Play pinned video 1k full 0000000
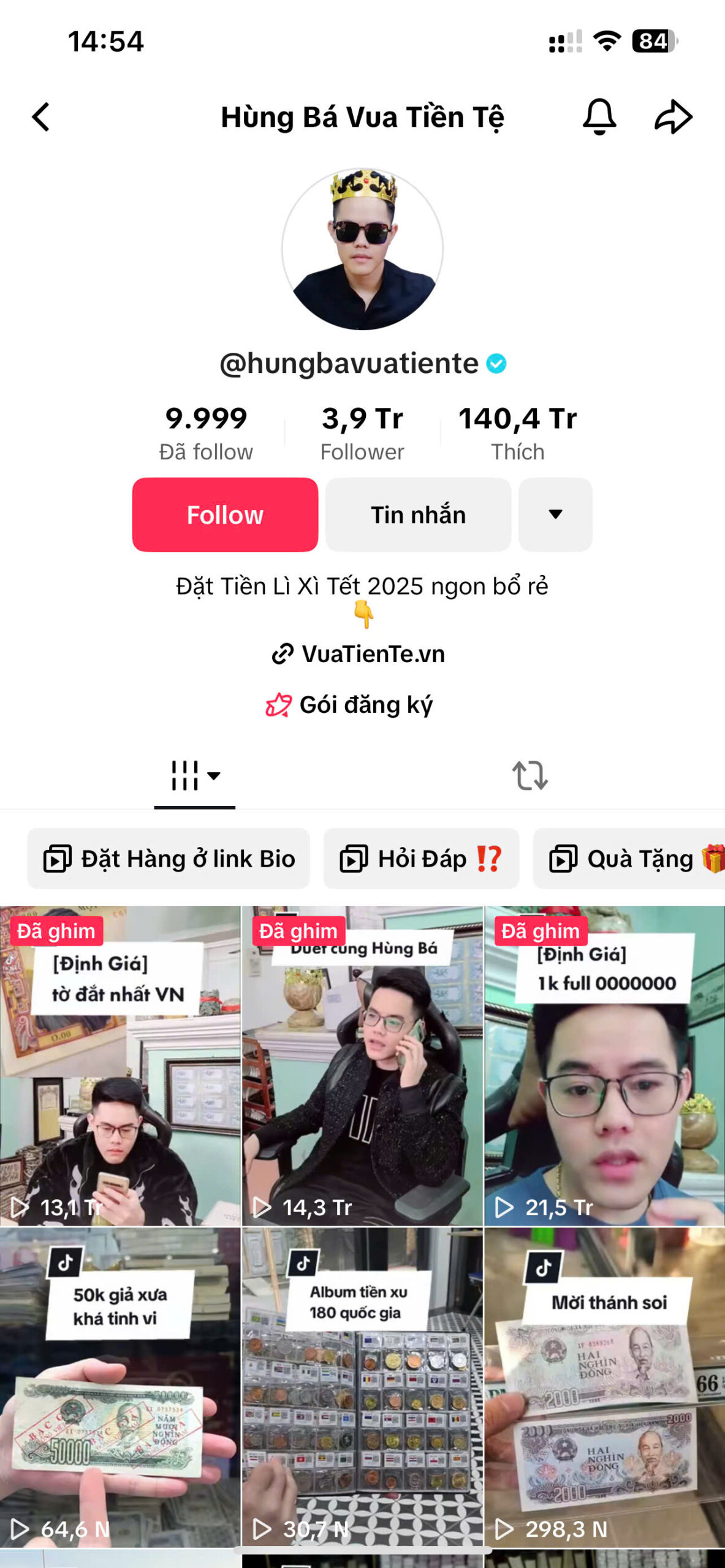 (604, 1066)
